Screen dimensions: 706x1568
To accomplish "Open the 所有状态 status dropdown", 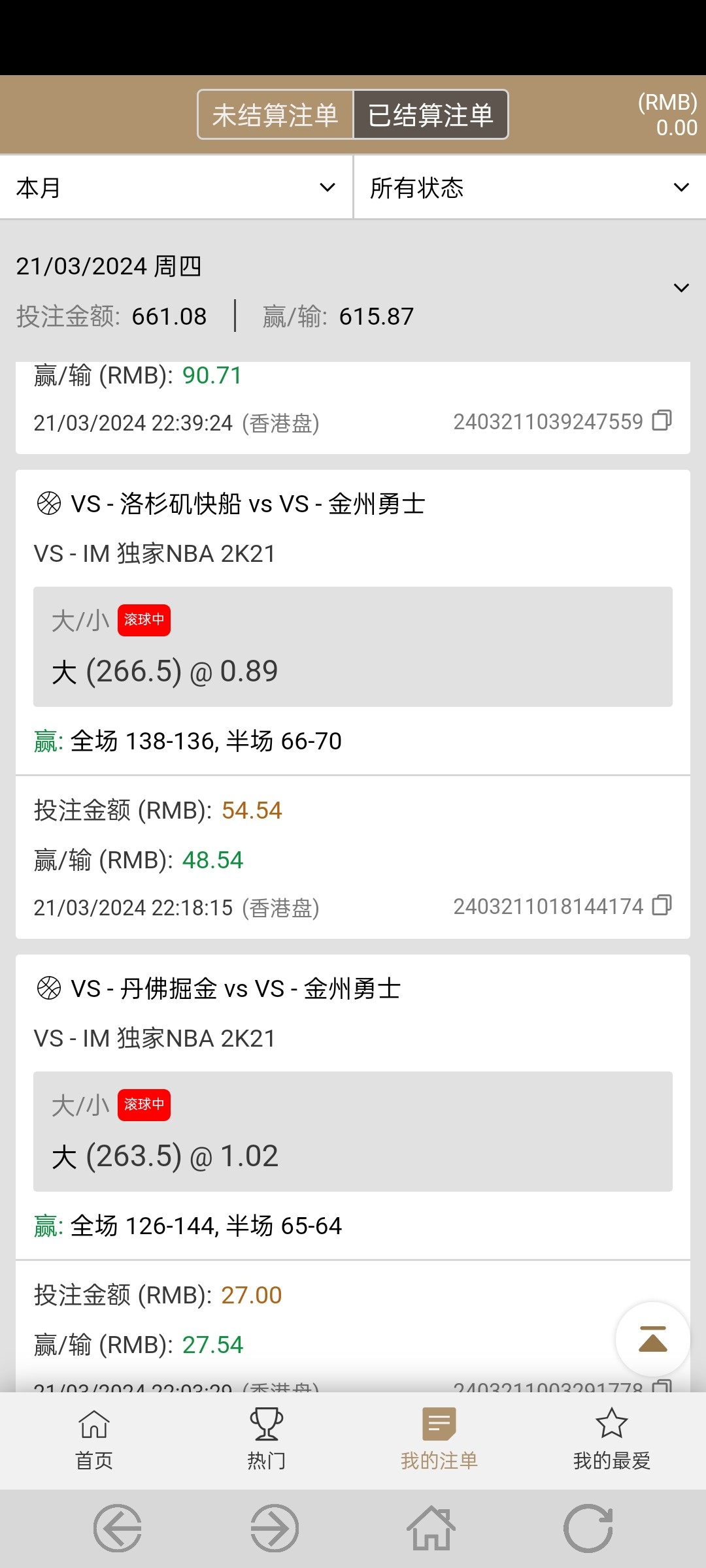I will click(x=529, y=188).
